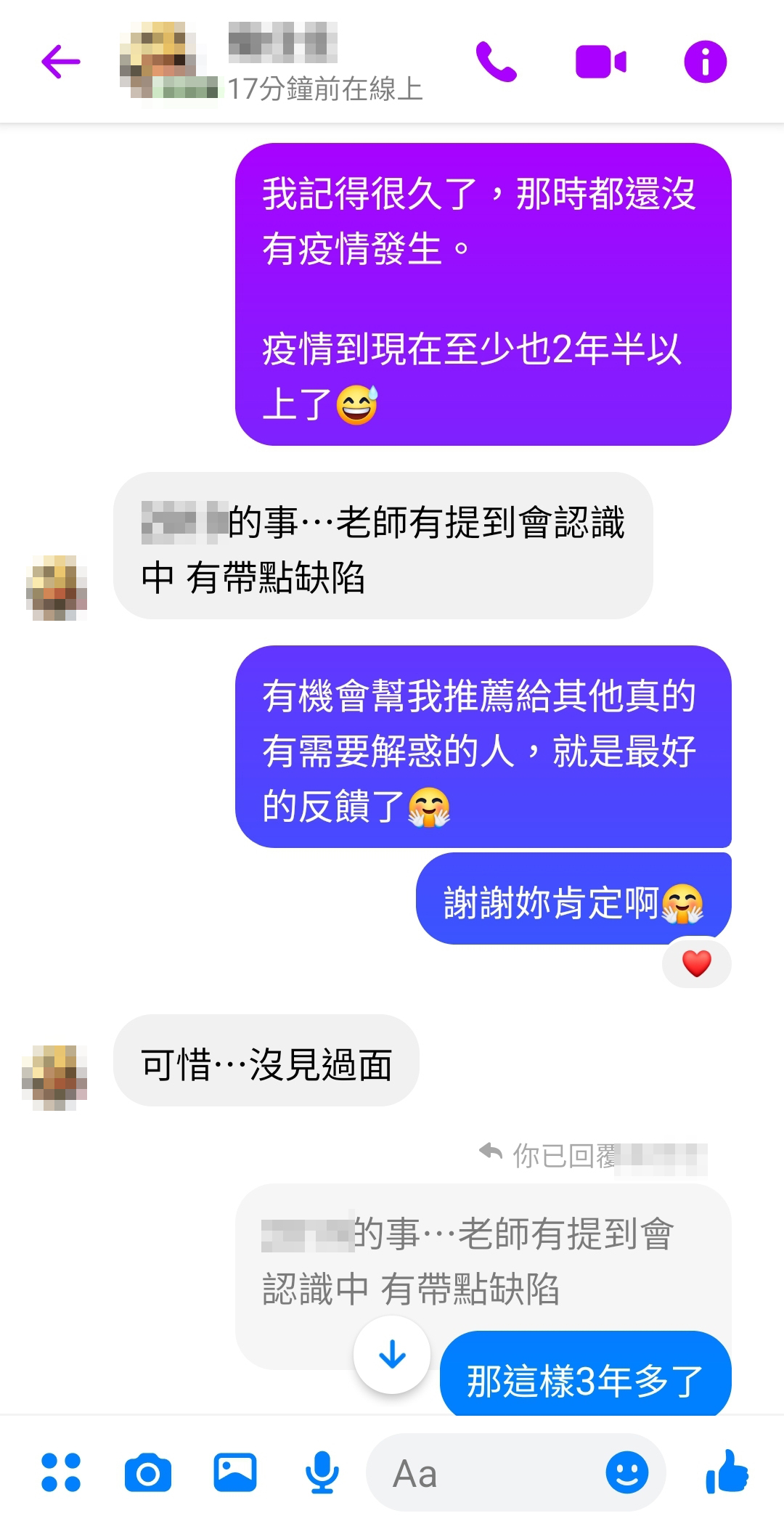
Task: Open the photo gallery picker
Action: click(235, 1473)
